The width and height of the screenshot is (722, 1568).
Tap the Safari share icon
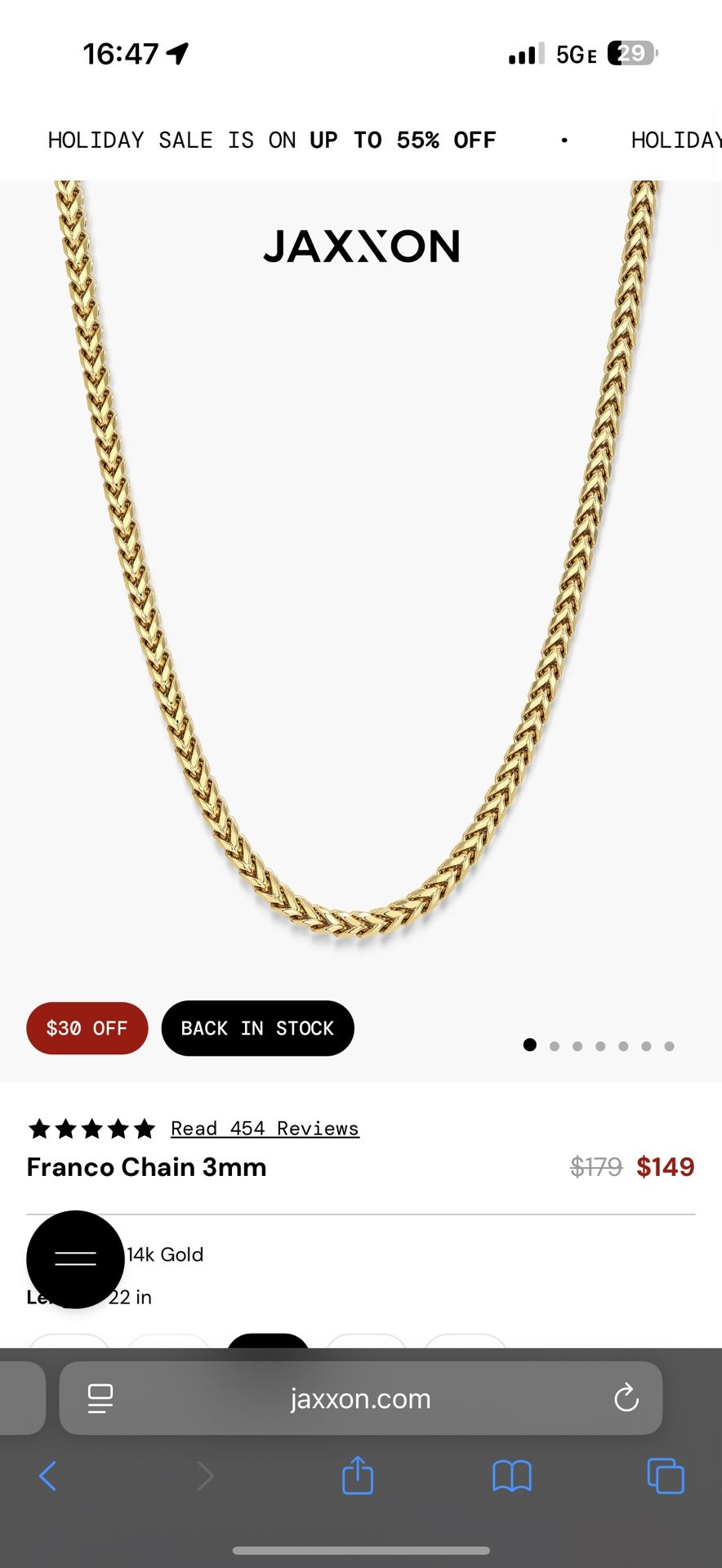point(357,1476)
